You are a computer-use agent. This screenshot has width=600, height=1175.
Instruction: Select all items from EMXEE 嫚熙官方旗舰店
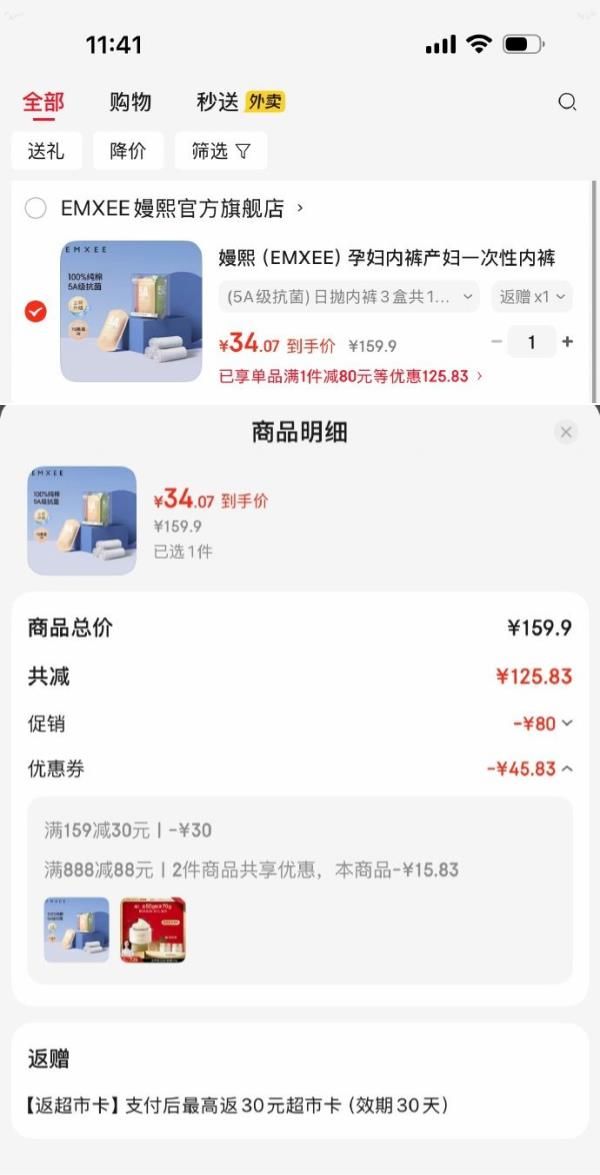(36, 208)
